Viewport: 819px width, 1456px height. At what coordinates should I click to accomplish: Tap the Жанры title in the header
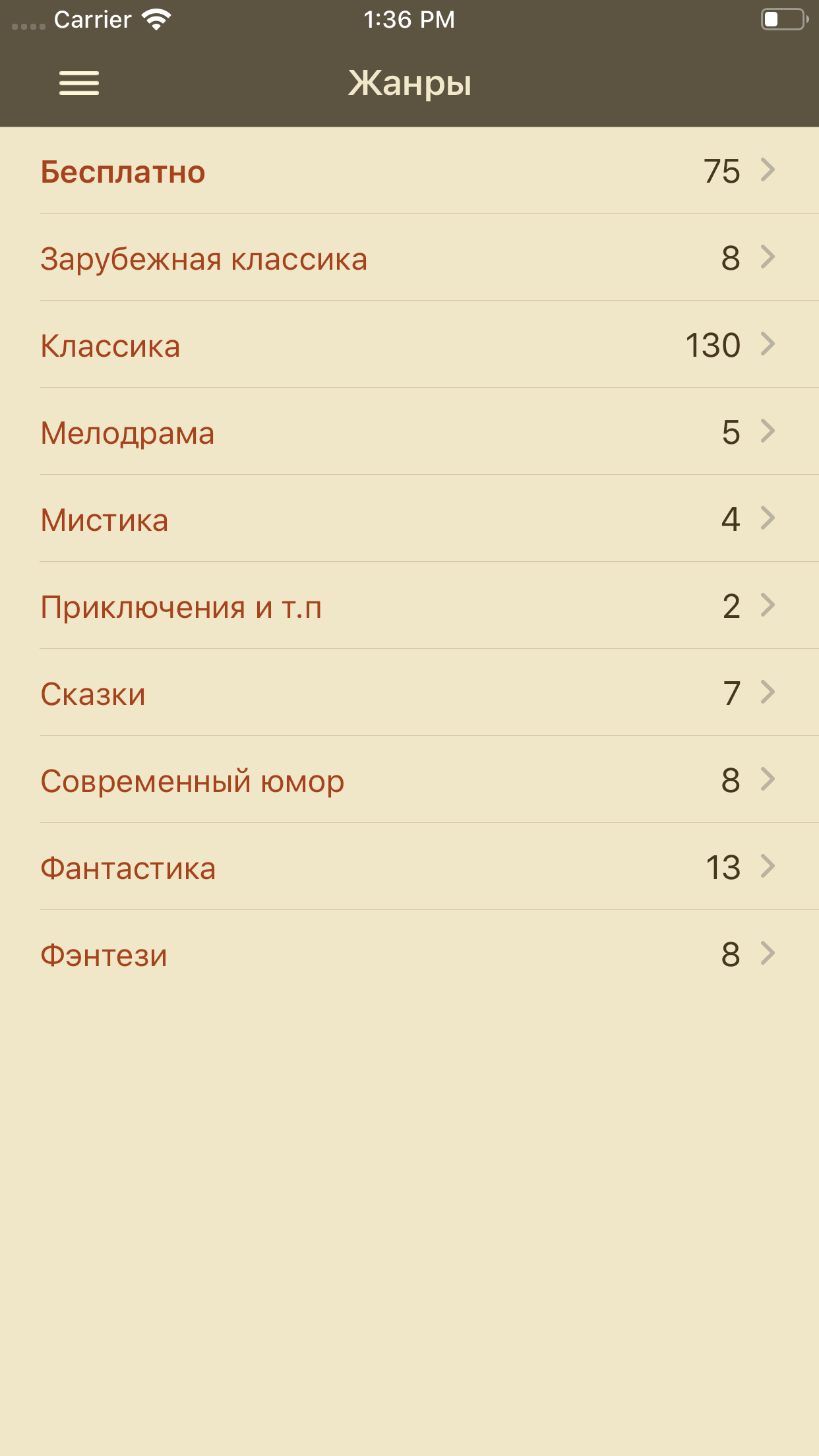click(x=409, y=83)
